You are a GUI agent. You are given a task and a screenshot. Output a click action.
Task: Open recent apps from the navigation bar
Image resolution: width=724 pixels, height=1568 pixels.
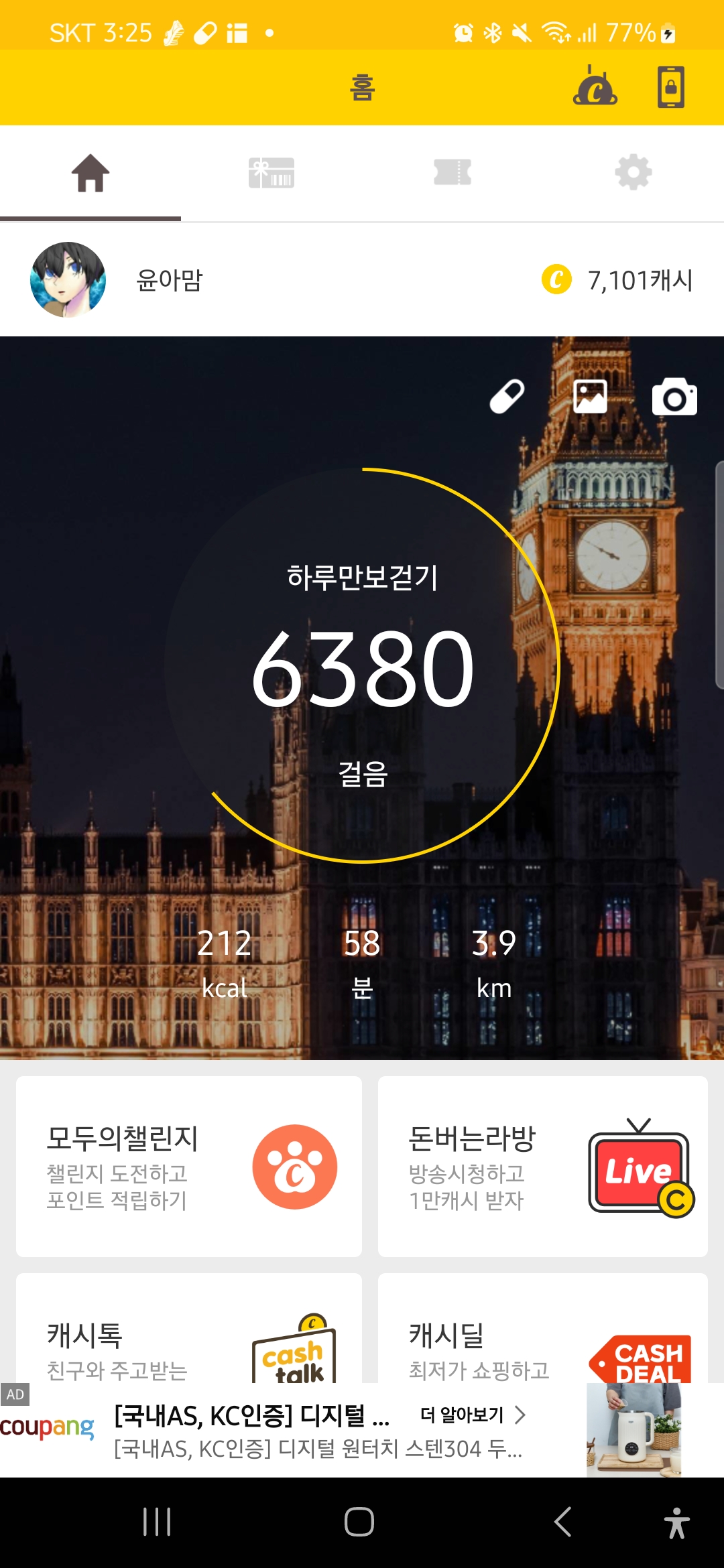pos(157,1522)
